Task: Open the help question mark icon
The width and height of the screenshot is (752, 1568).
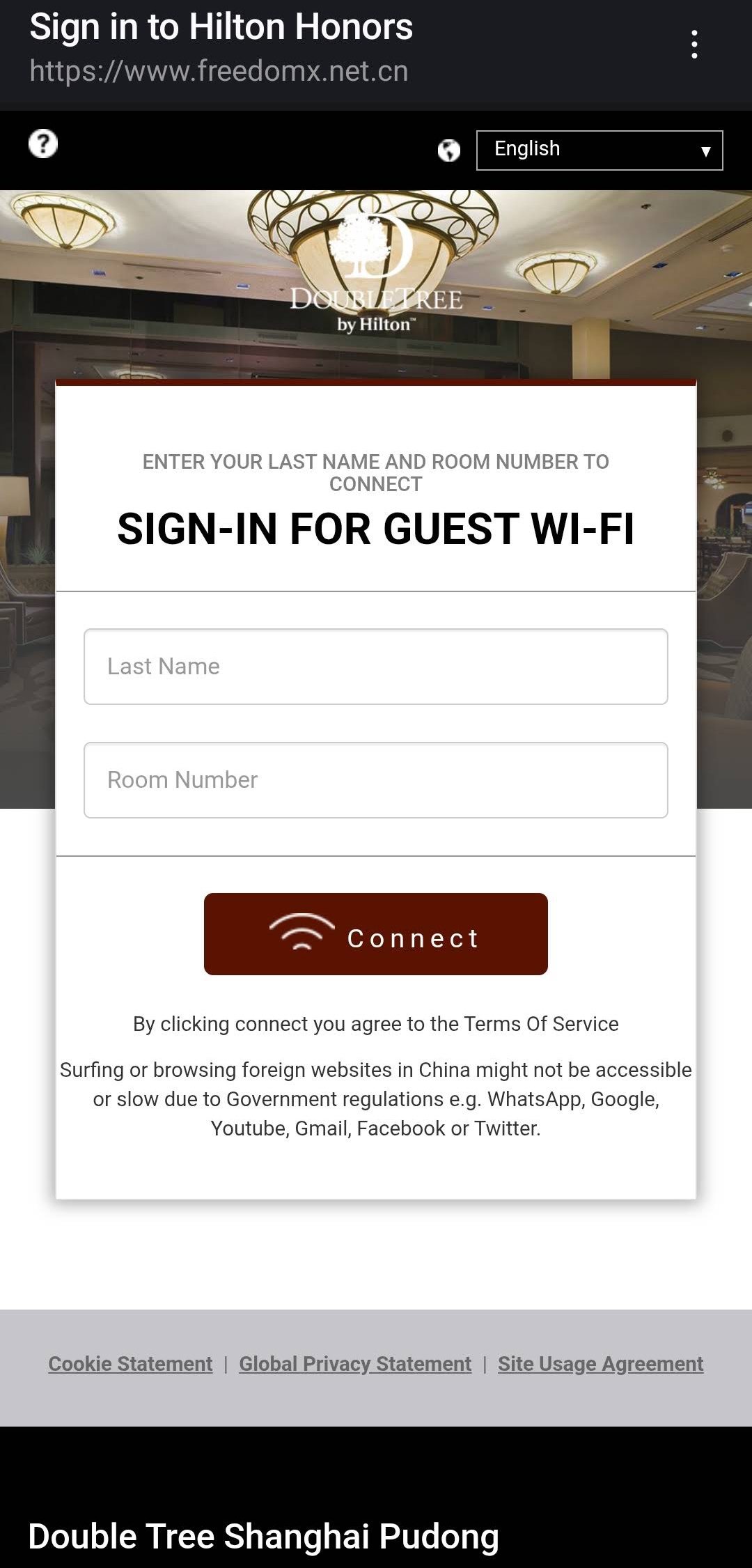Action: point(43,144)
